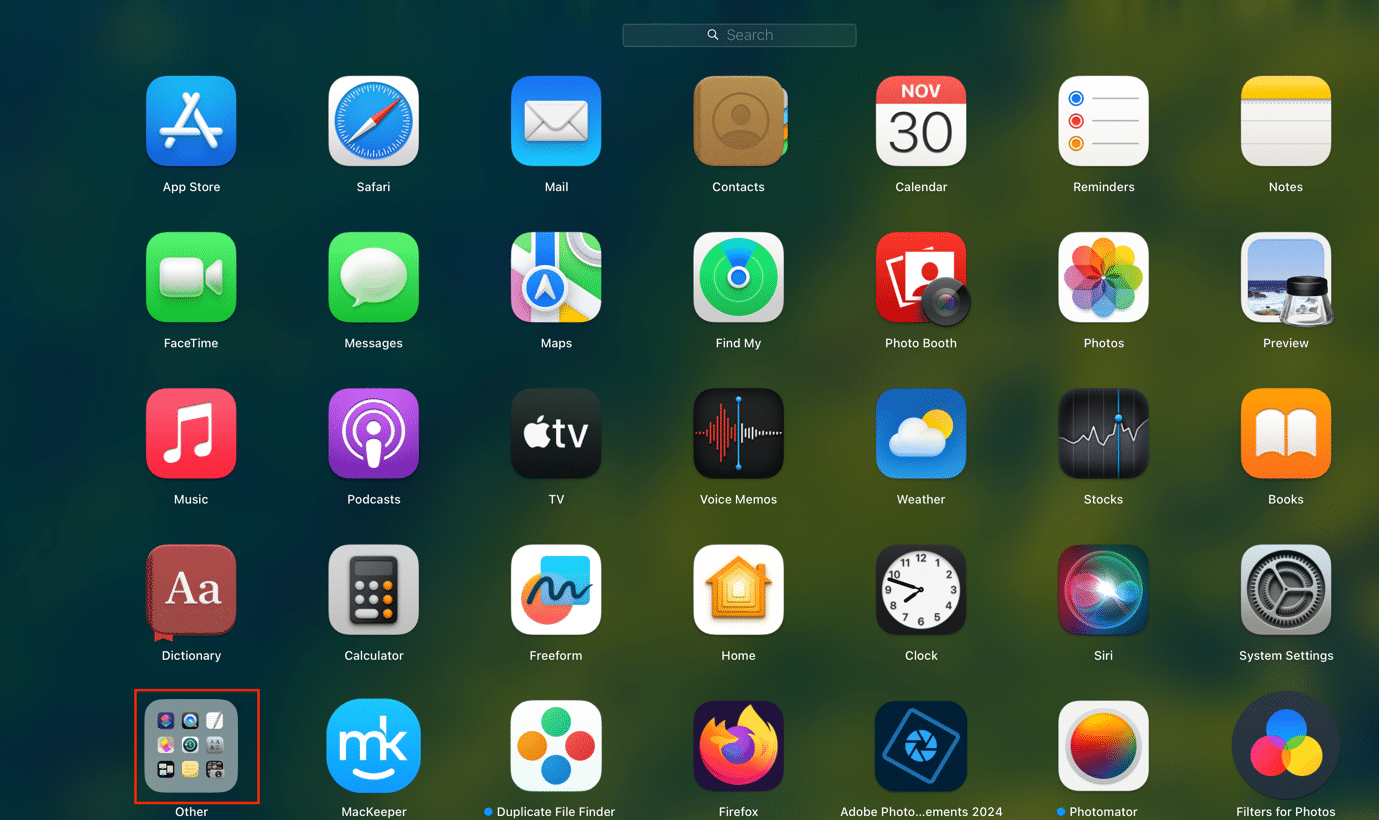
Task: Expand the Other folder
Action: (x=191, y=746)
